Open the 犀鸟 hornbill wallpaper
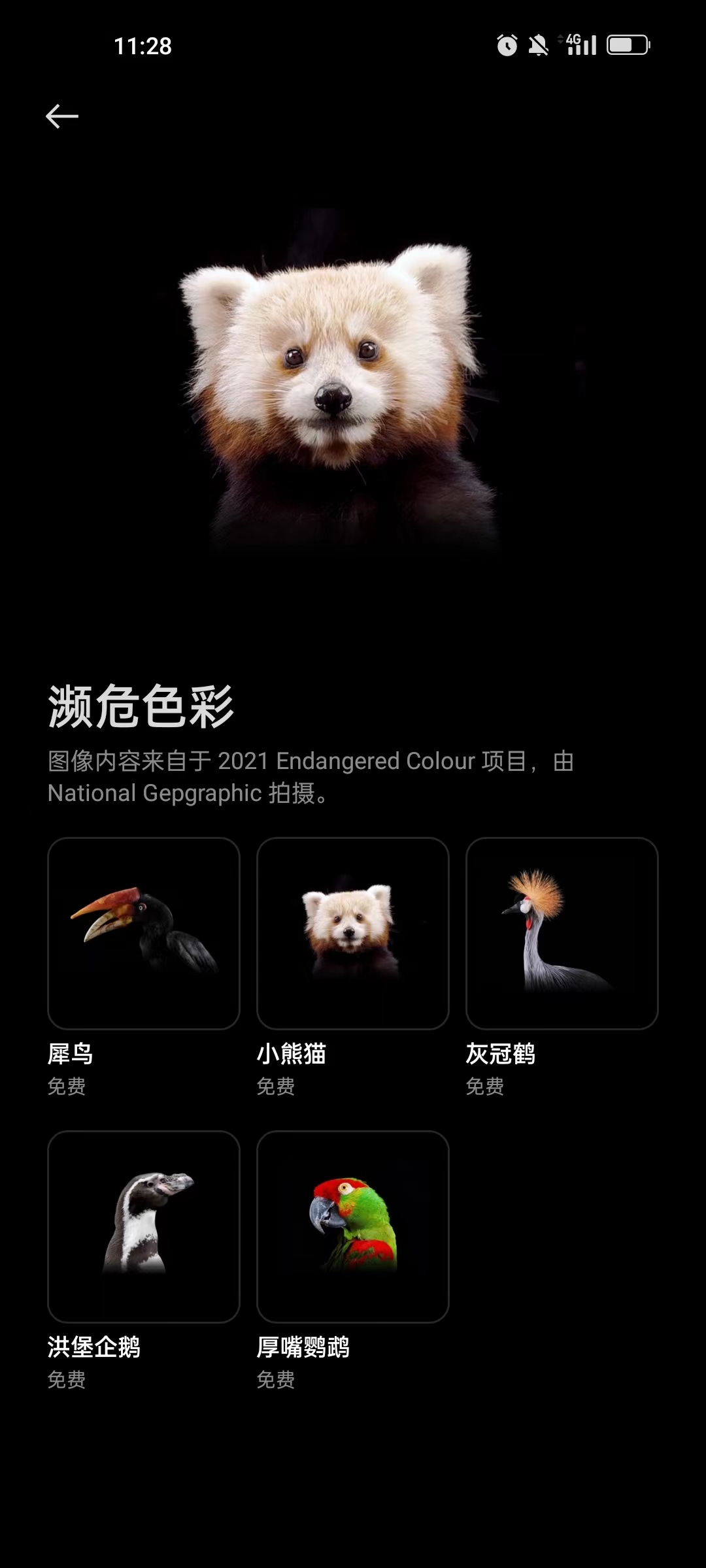 click(x=144, y=934)
